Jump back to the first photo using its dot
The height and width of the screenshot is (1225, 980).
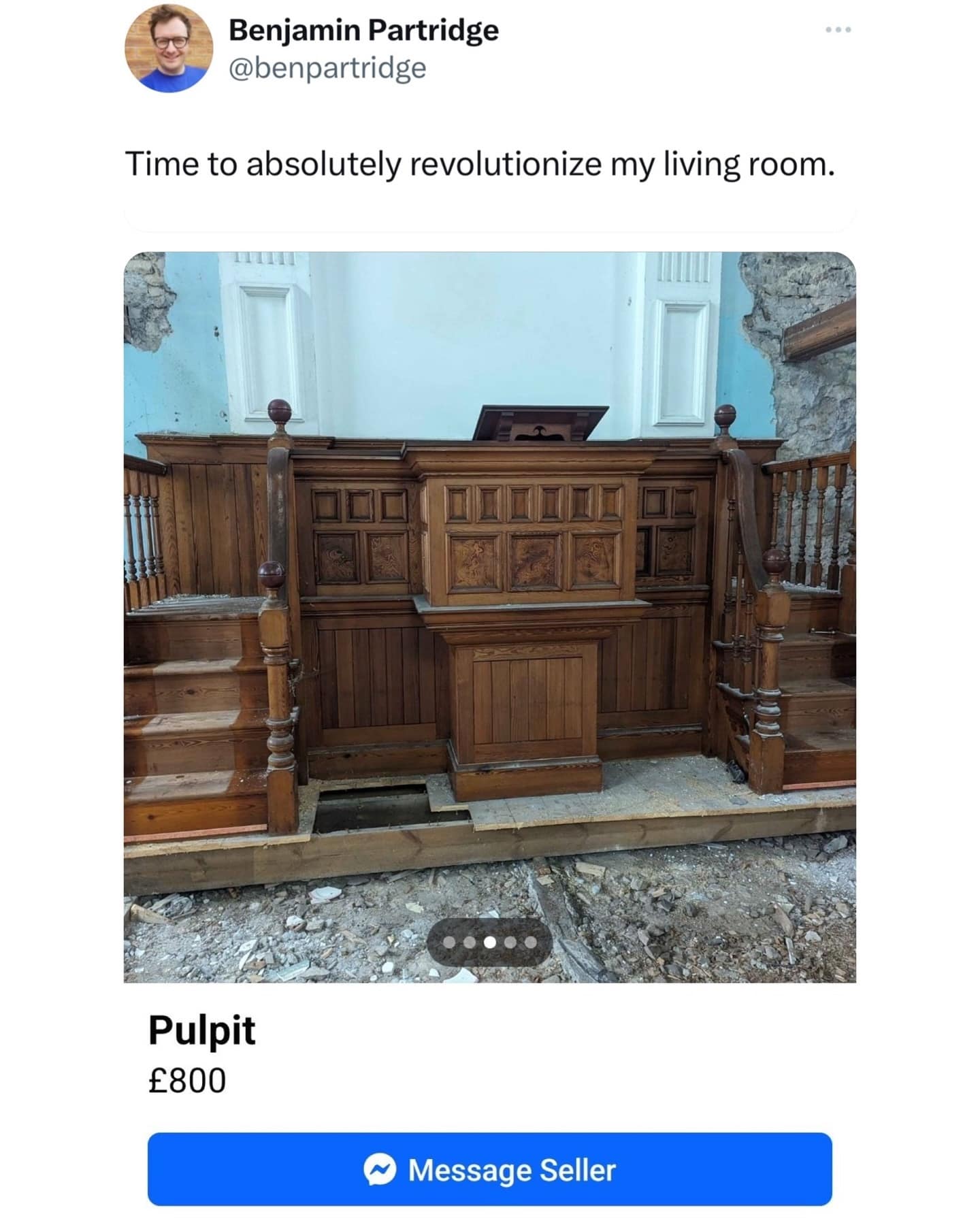point(451,943)
